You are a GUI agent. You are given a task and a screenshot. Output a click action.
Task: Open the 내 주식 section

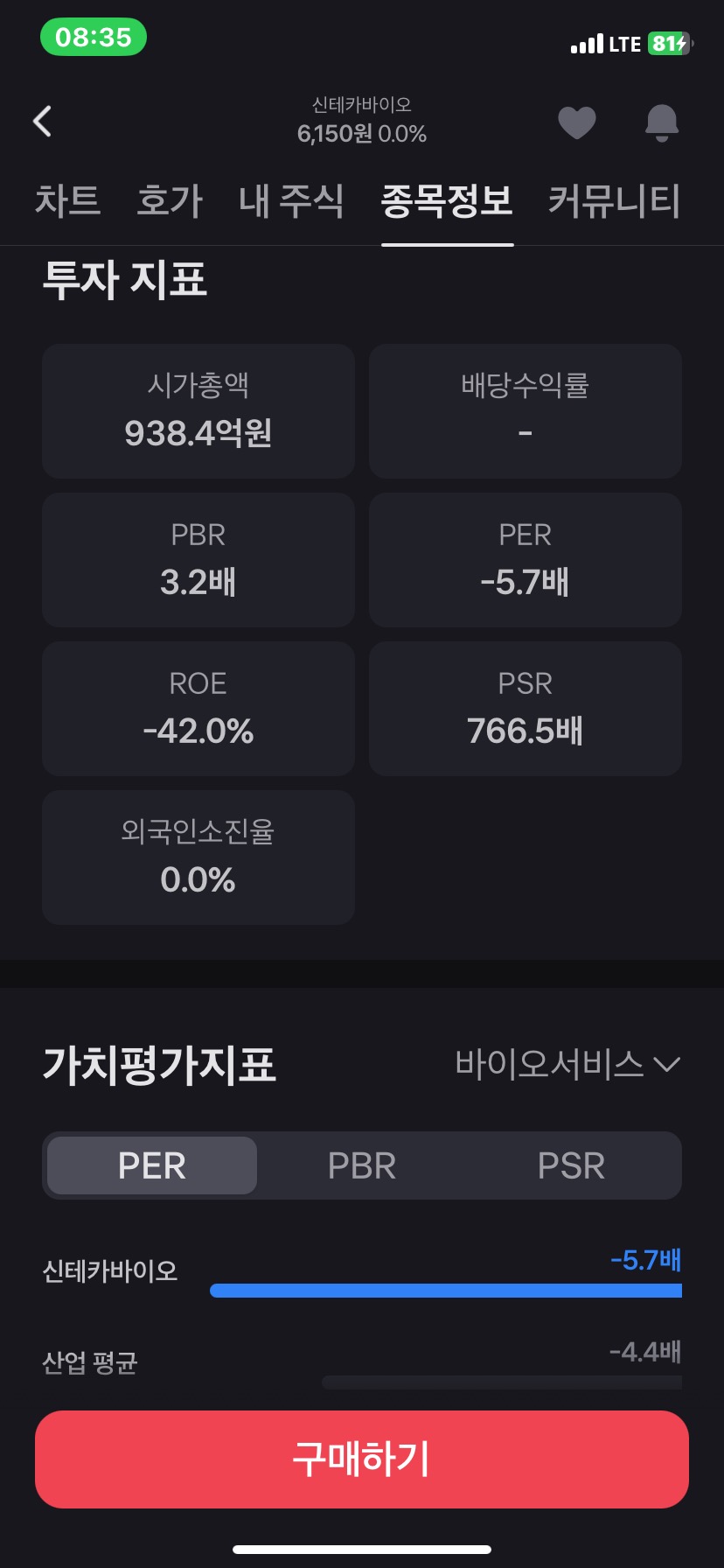click(290, 201)
